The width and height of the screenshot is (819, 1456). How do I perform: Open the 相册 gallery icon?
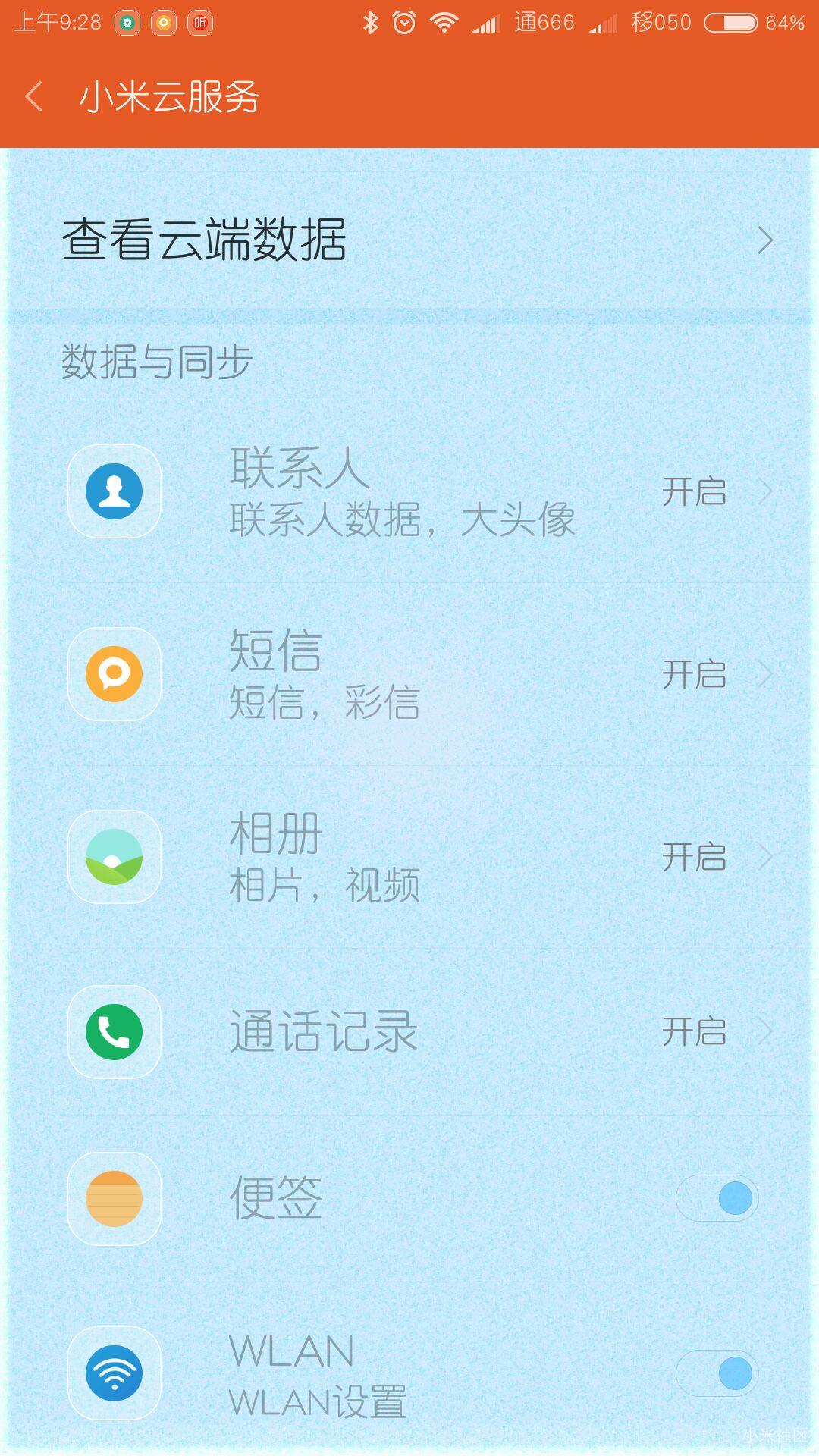pyautogui.click(x=114, y=857)
